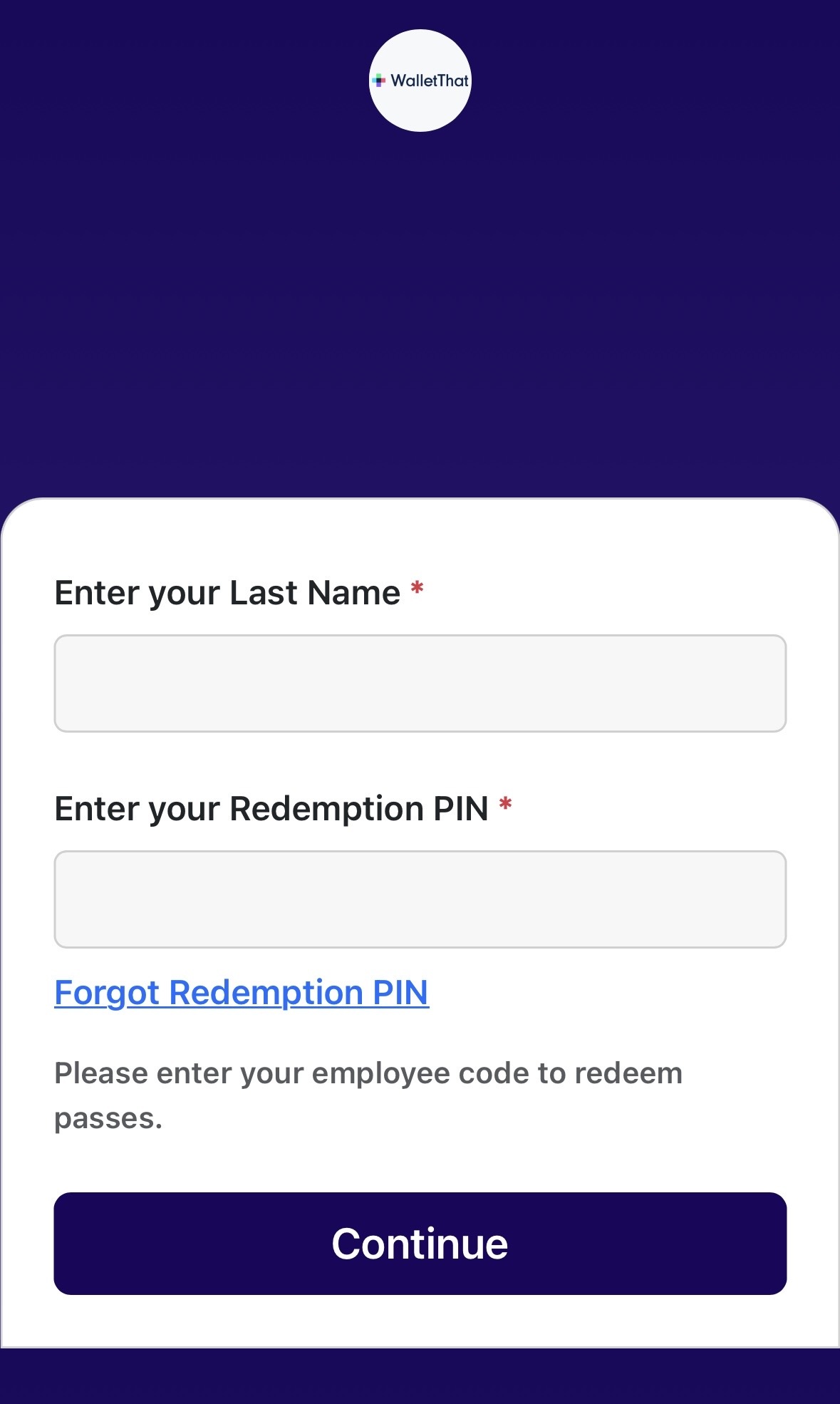
Task: Open the Forgot Redemption PIN link
Action: [242, 993]
